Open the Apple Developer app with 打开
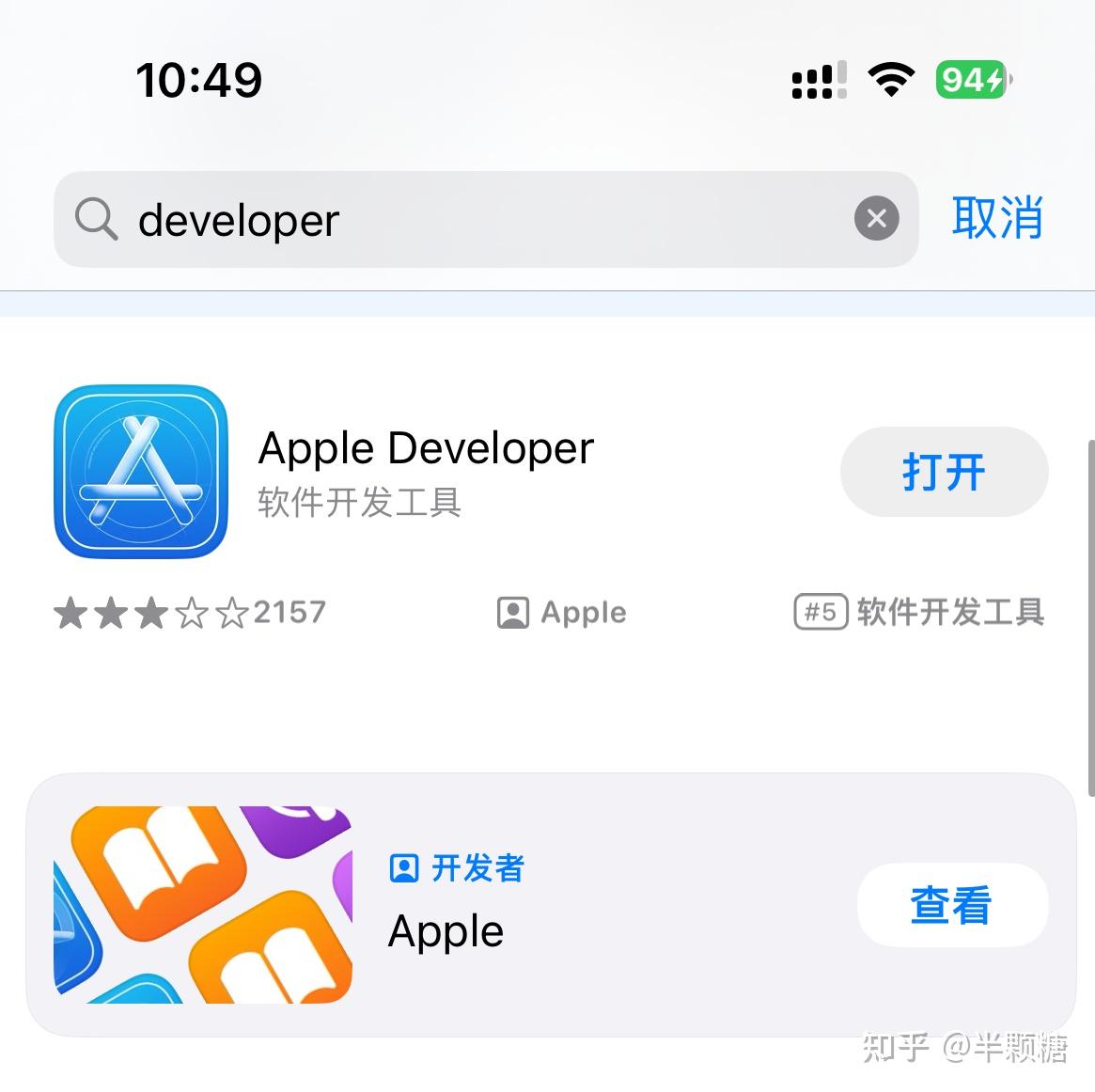 (x=944, y=472)
